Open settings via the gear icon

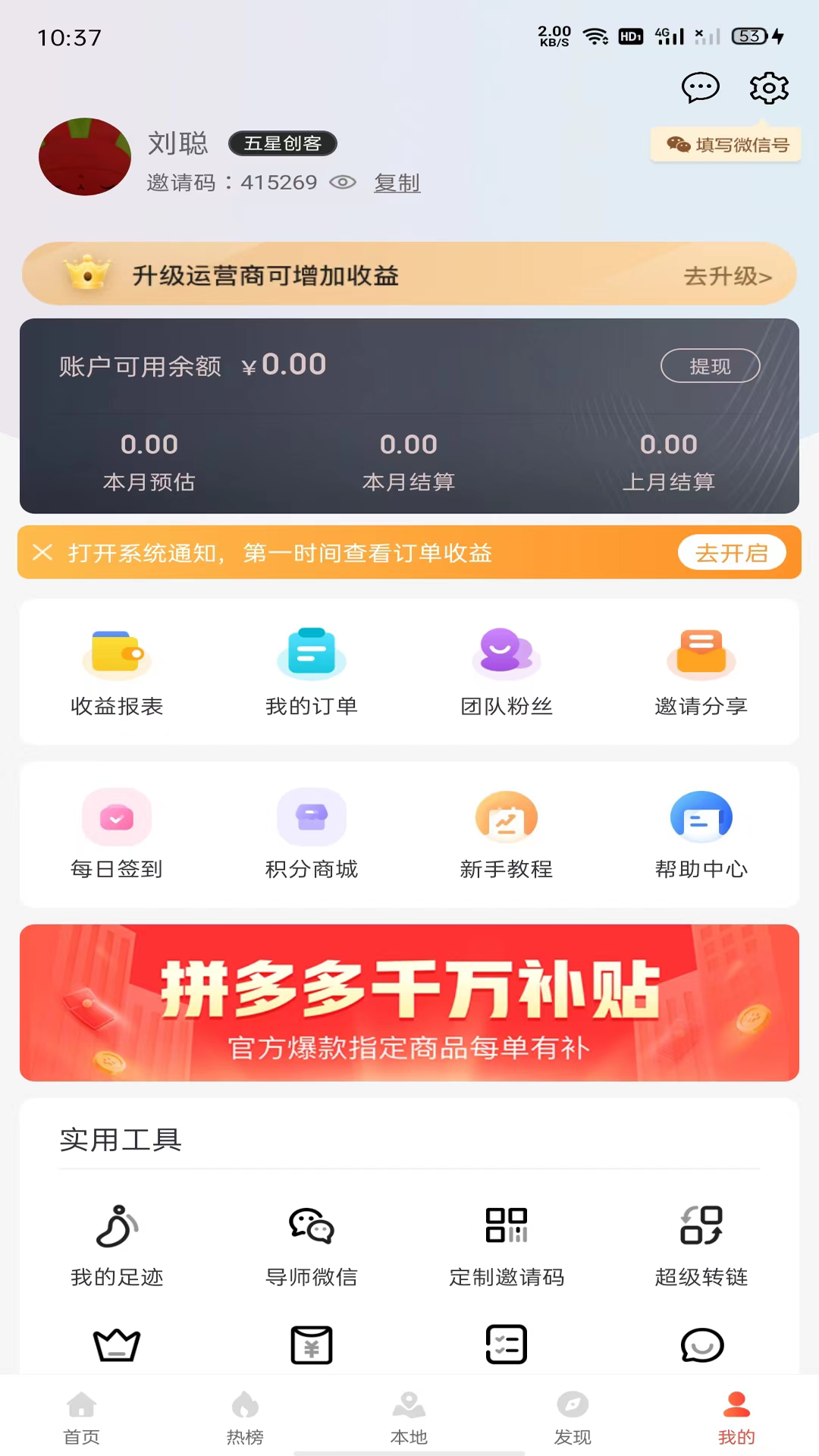coord(769,88)
